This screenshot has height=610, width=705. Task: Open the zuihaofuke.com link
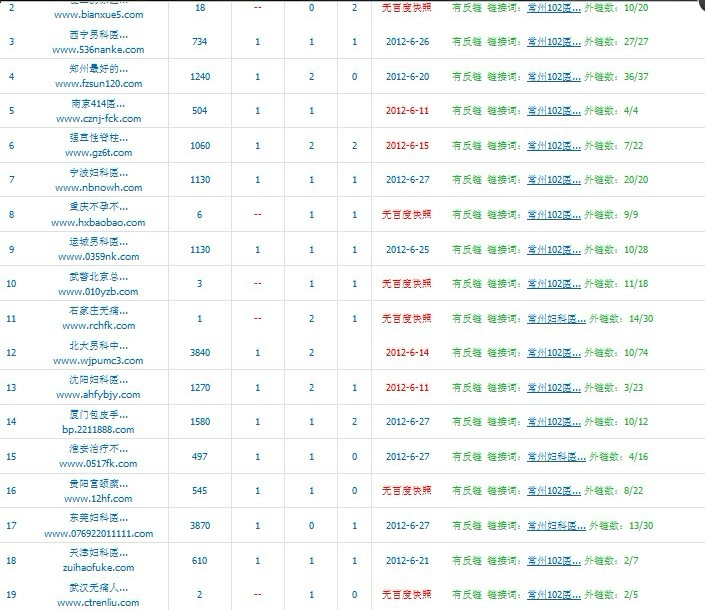[x=99, y=567]
